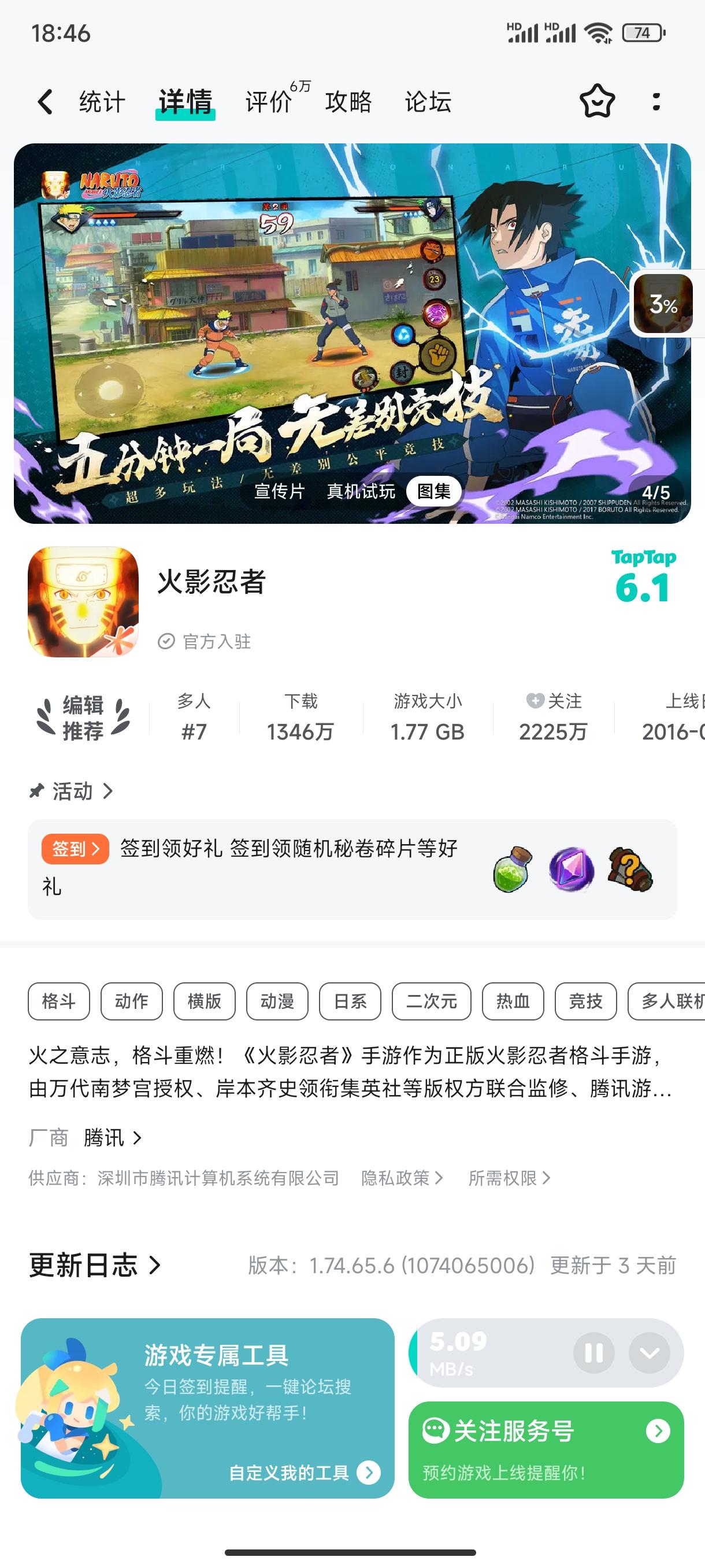The image size is (705, 1568).
Task: Tap the 官方入驻 verified badge
Action: click(x=206, y=641)
